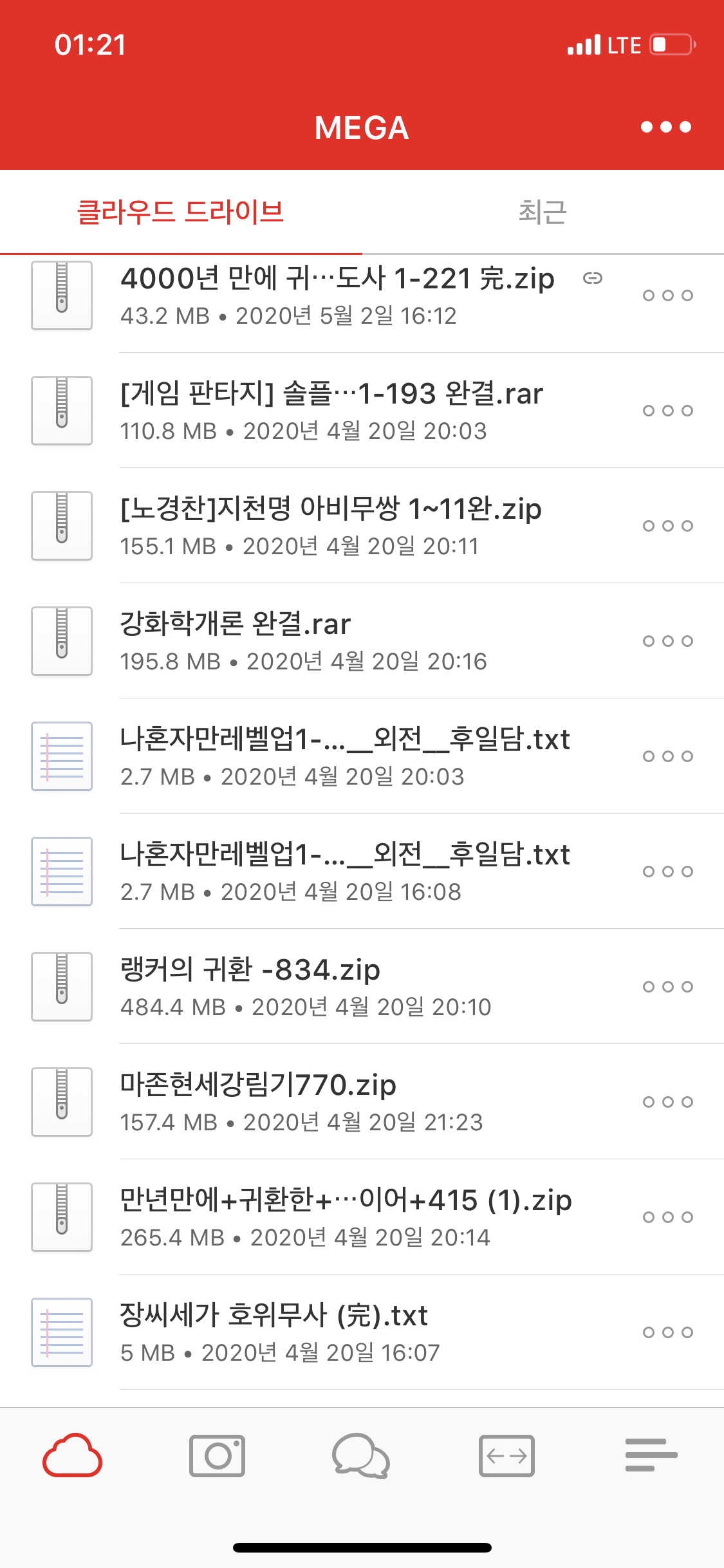Open the more menu tab with three lines
724x1568 pixels.
(x=651, y=1455)
